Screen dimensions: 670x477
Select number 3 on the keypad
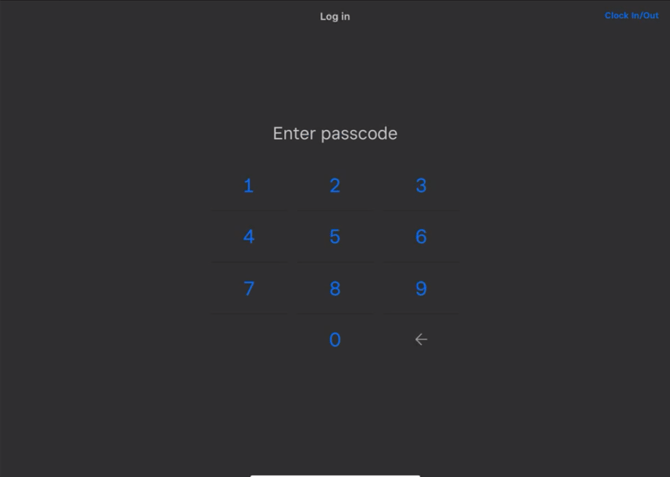pyautogui.click(x=421, y=186)
